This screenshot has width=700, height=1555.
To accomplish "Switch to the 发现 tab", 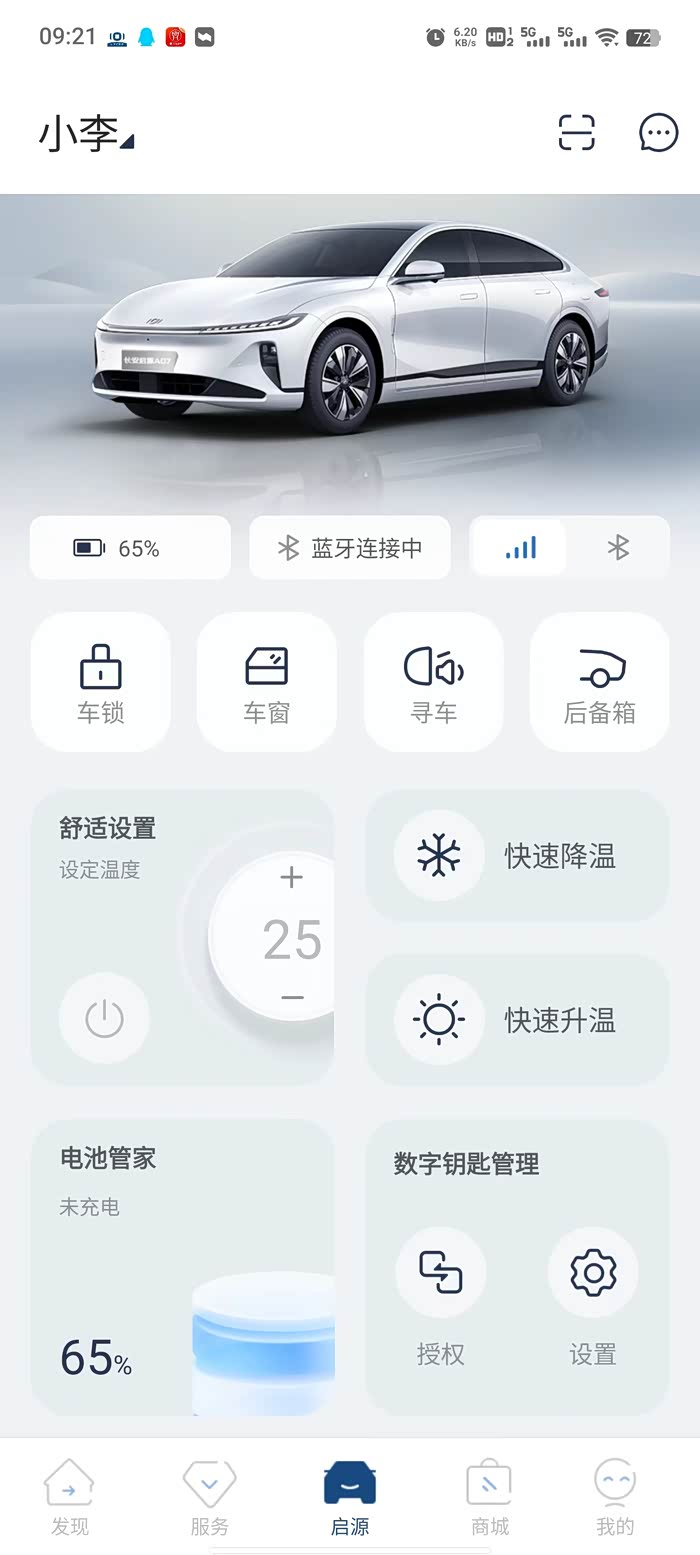I will 70,1497.
